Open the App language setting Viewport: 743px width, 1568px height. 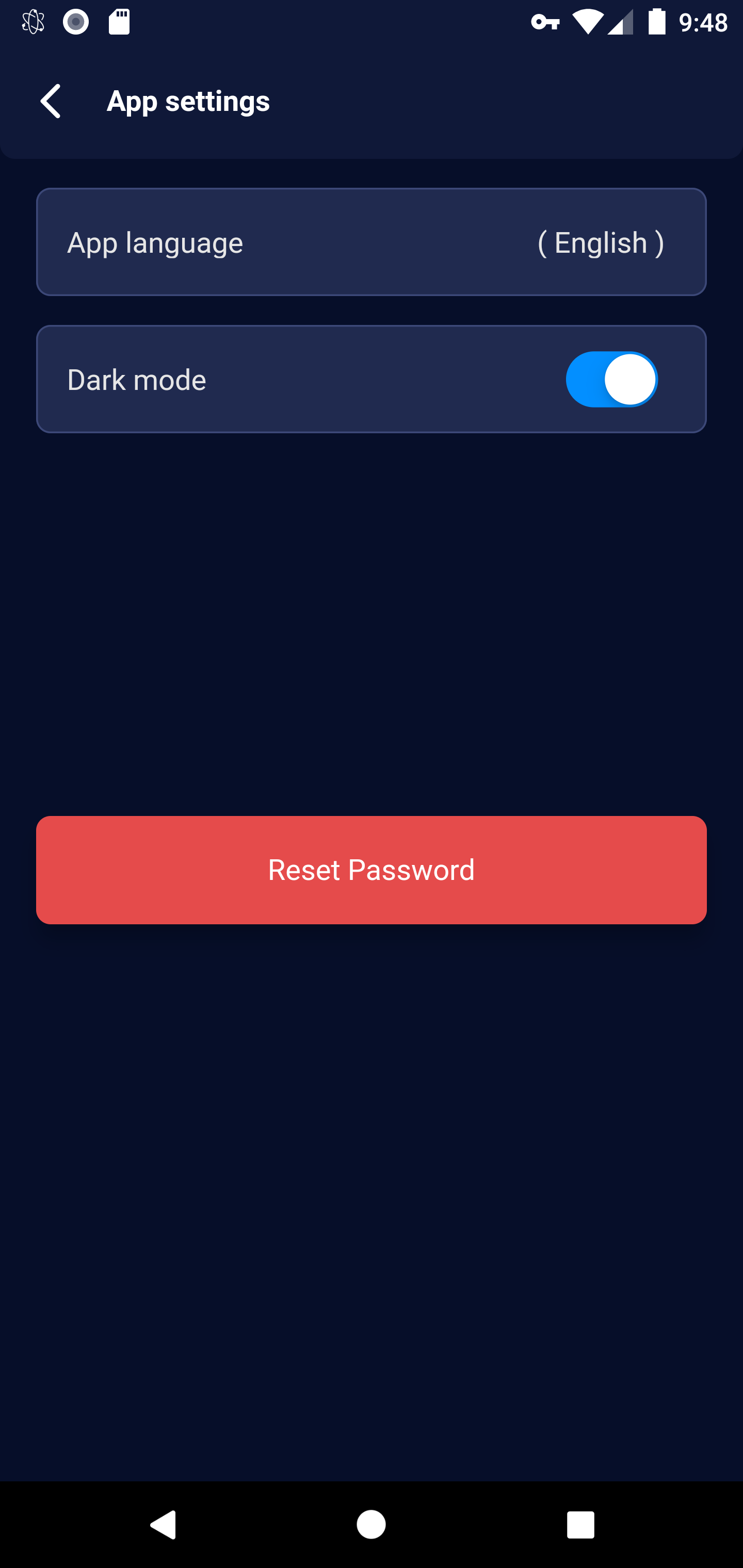372,242
